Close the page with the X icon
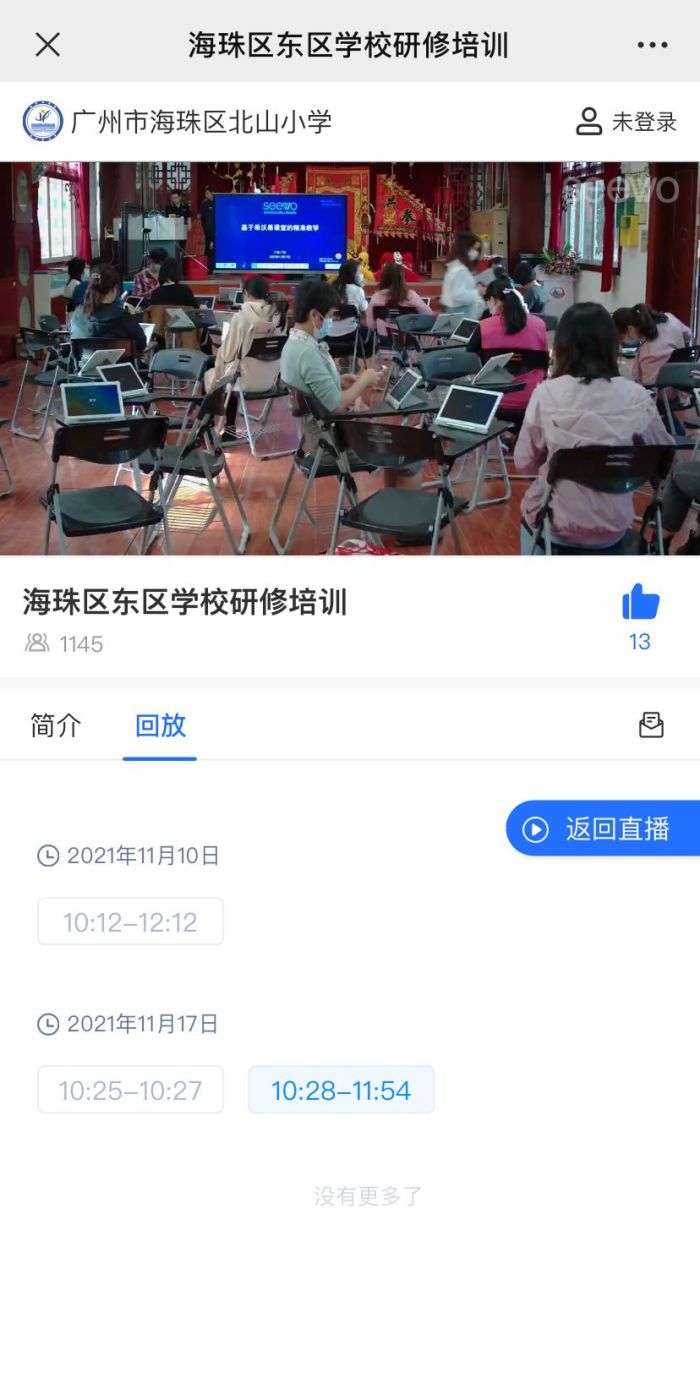 click(47, 44)
